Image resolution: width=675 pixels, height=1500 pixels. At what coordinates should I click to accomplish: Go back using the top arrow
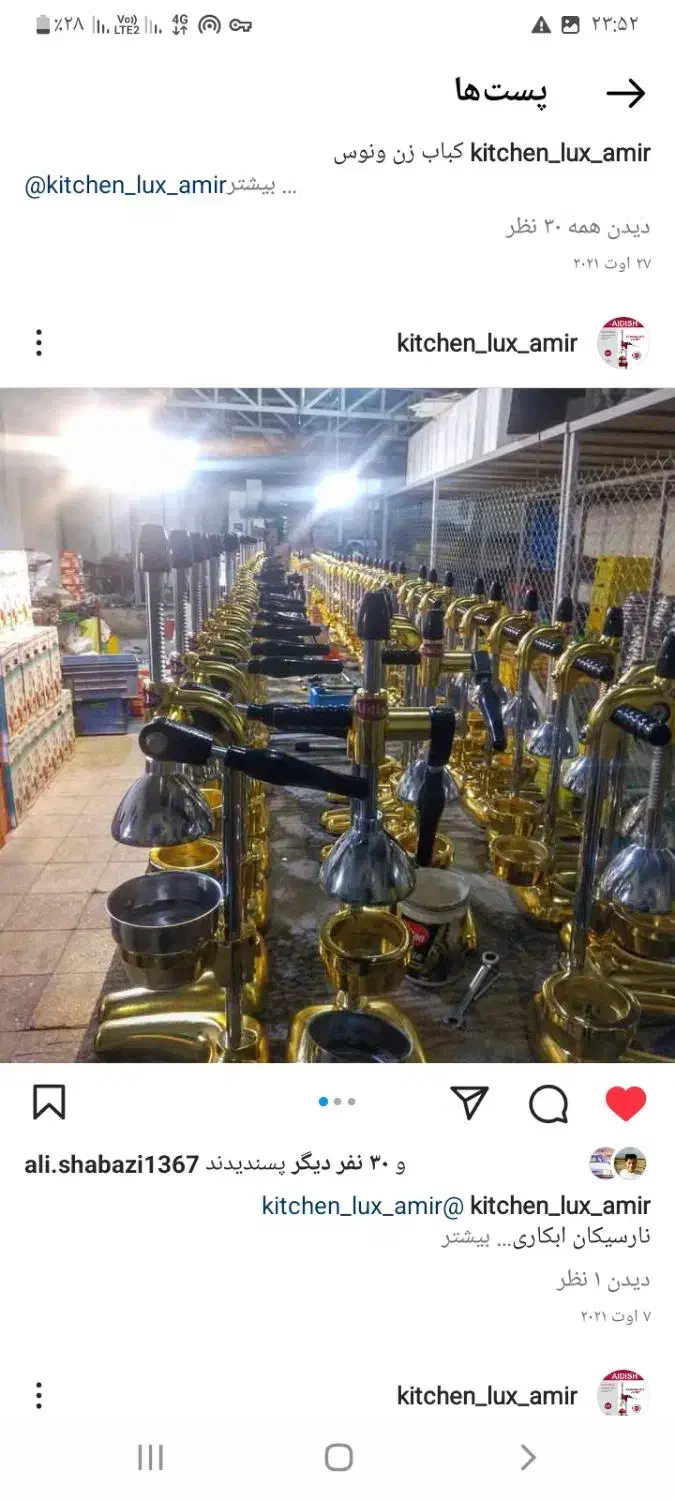[627, 93]
